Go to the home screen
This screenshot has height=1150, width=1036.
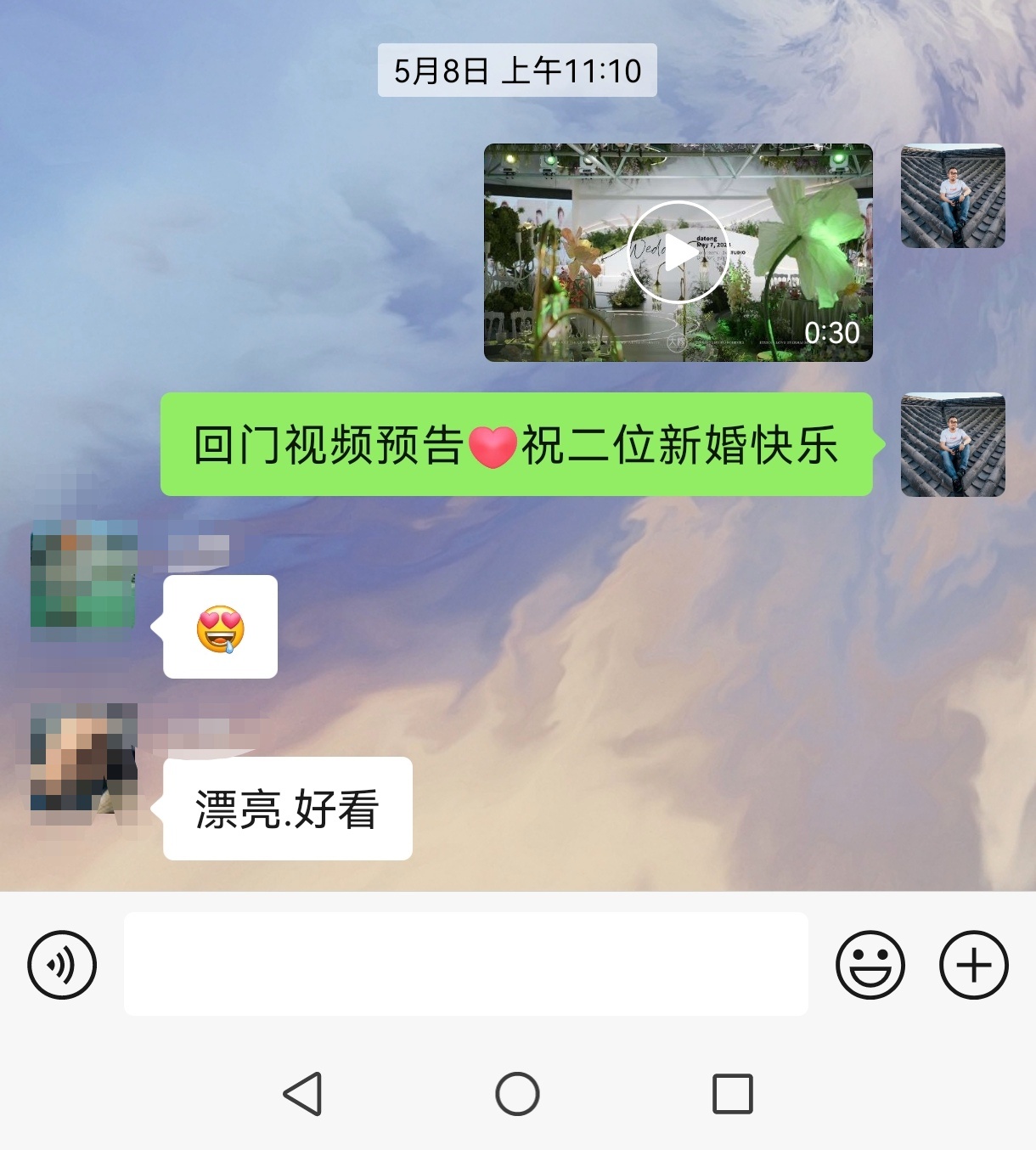[517, 1093]
